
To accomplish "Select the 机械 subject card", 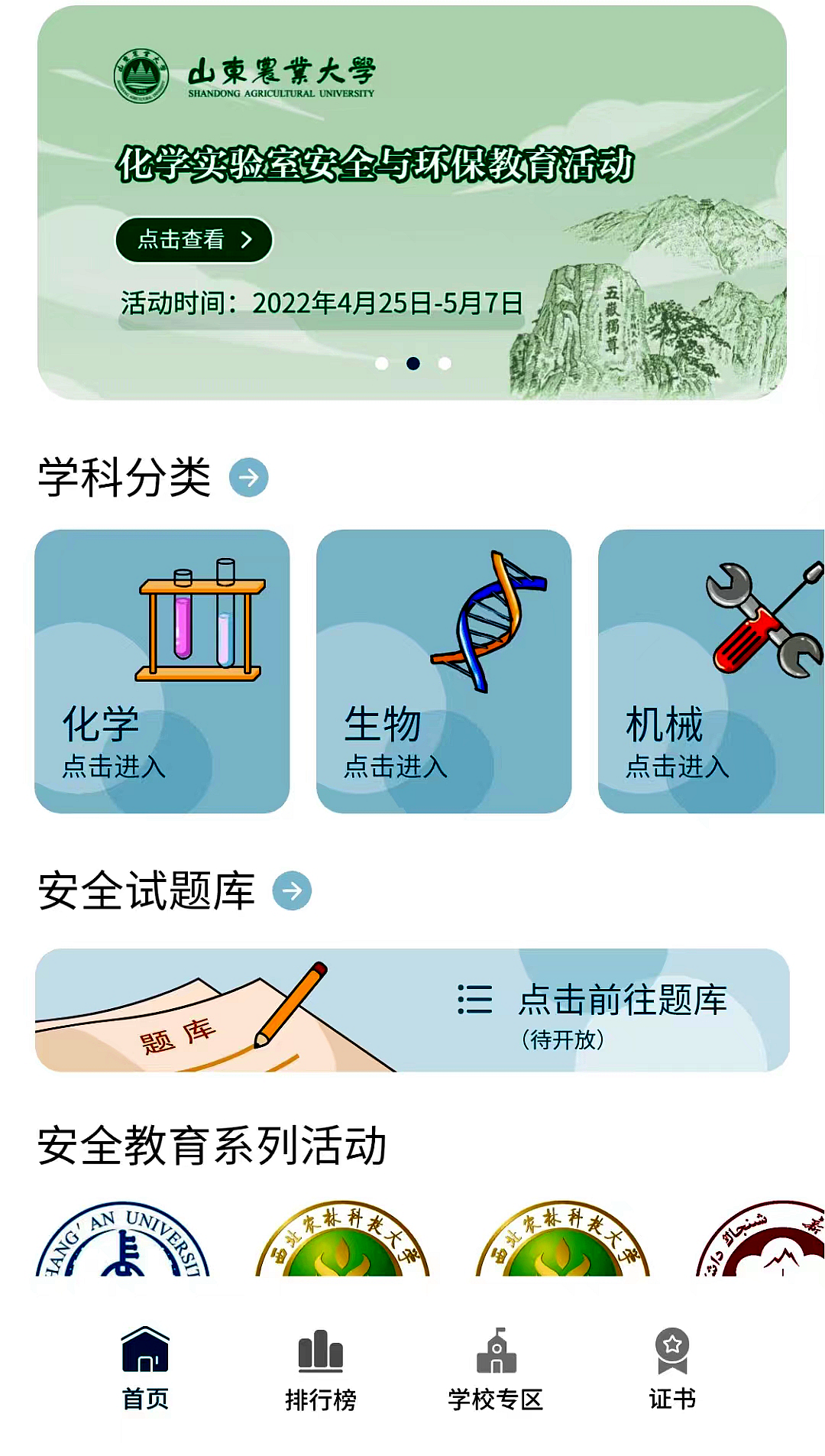I will tap(710, 671).
